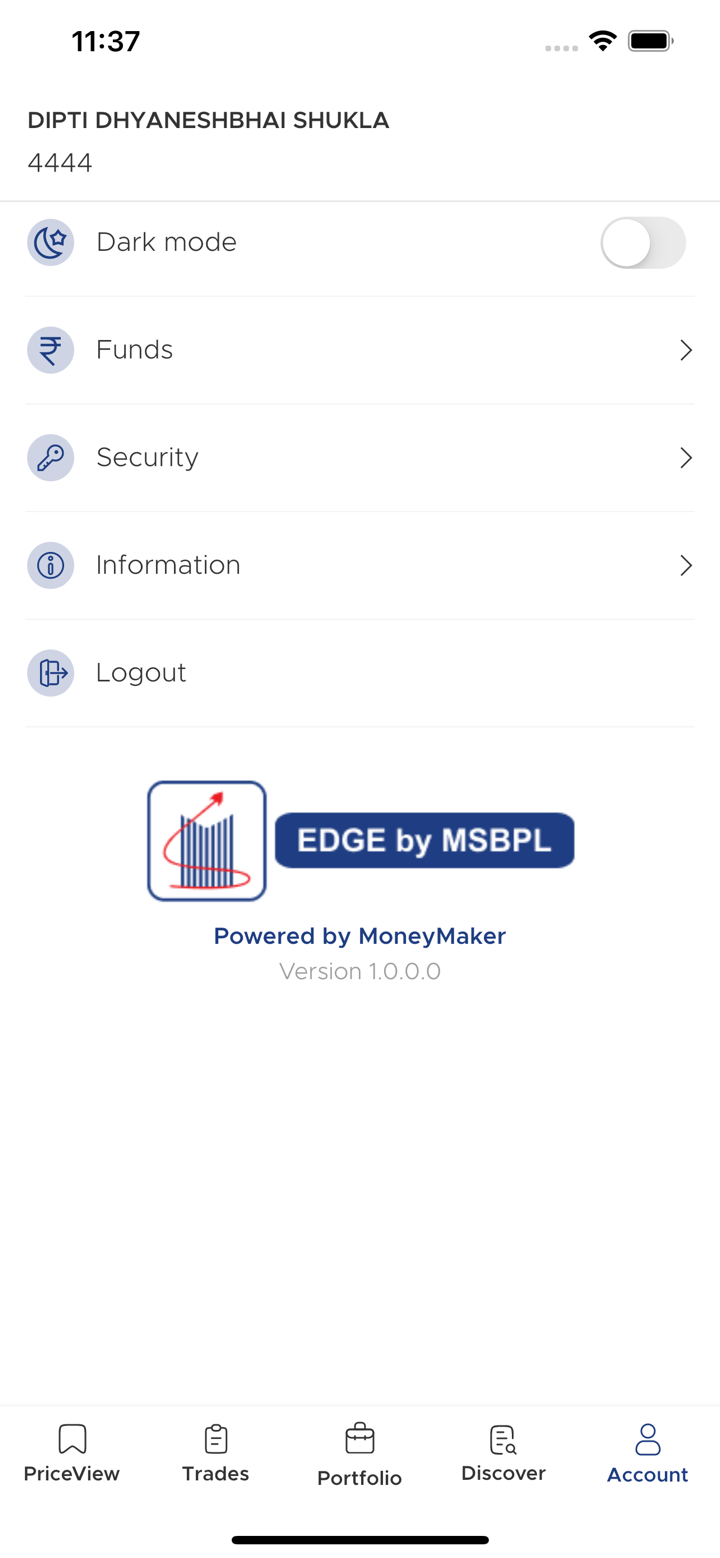
Task: Enable the Dark mode switch
Action: coord(642,243)
